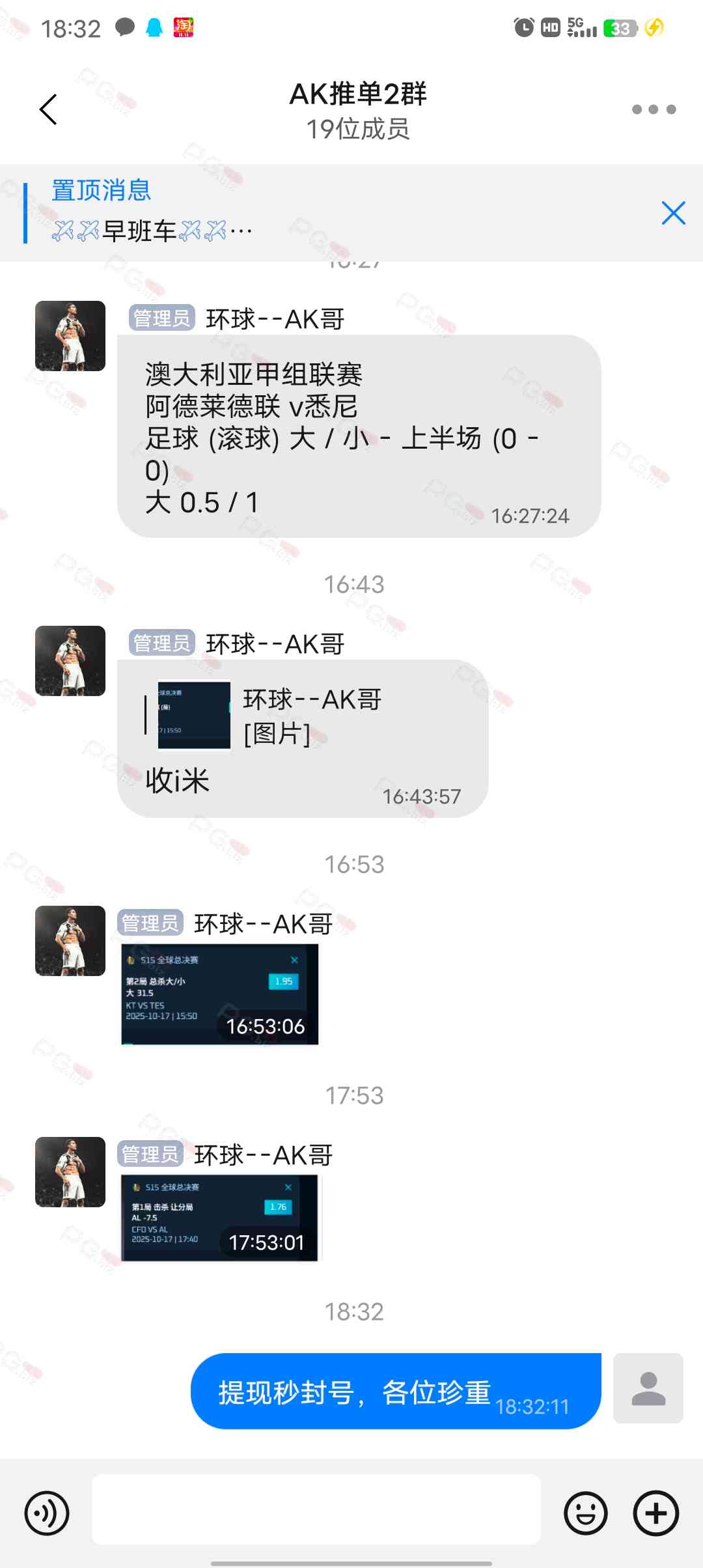View the image sent at 17:53:01
The height and width of the screenshot is (1568, 703).
219,1218
